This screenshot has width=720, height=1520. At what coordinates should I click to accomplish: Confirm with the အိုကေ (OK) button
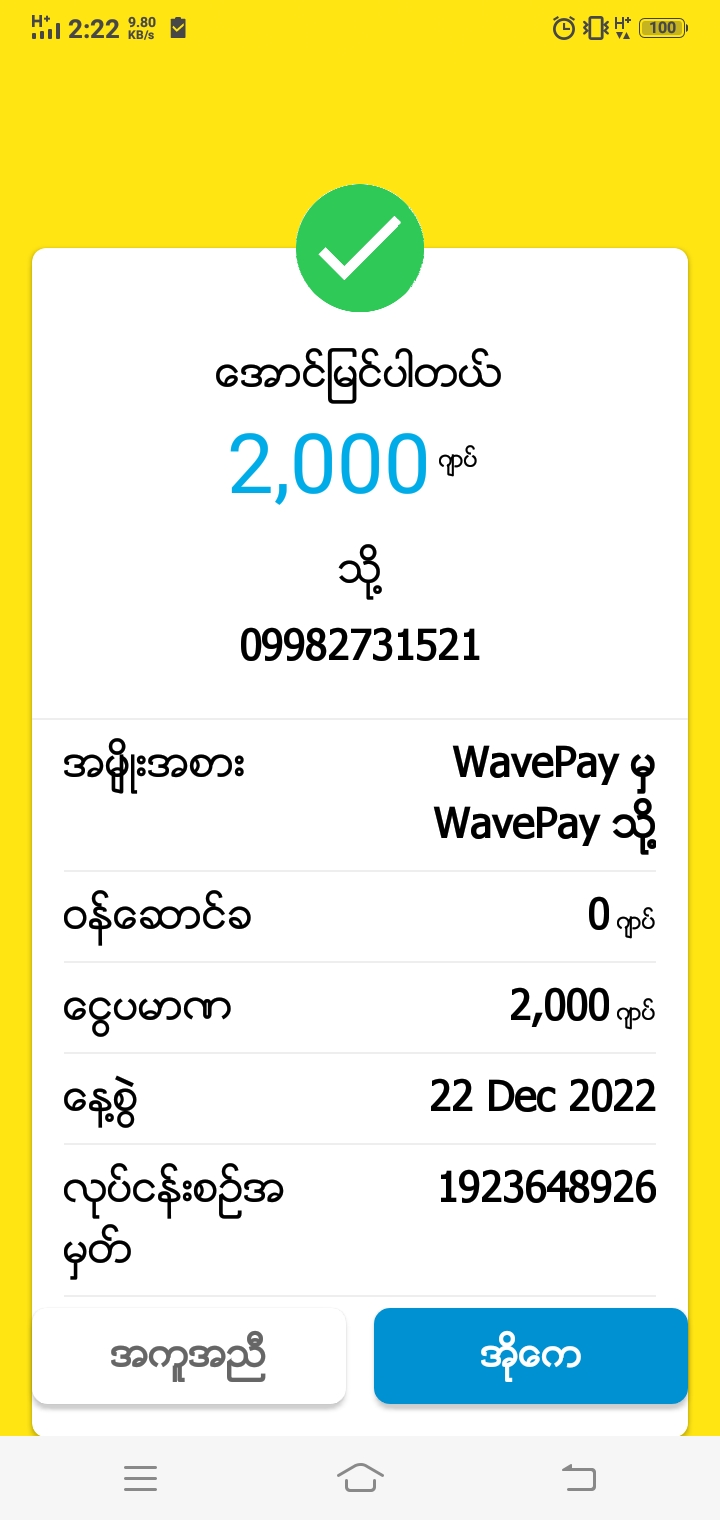click(x=530, y=1356)
